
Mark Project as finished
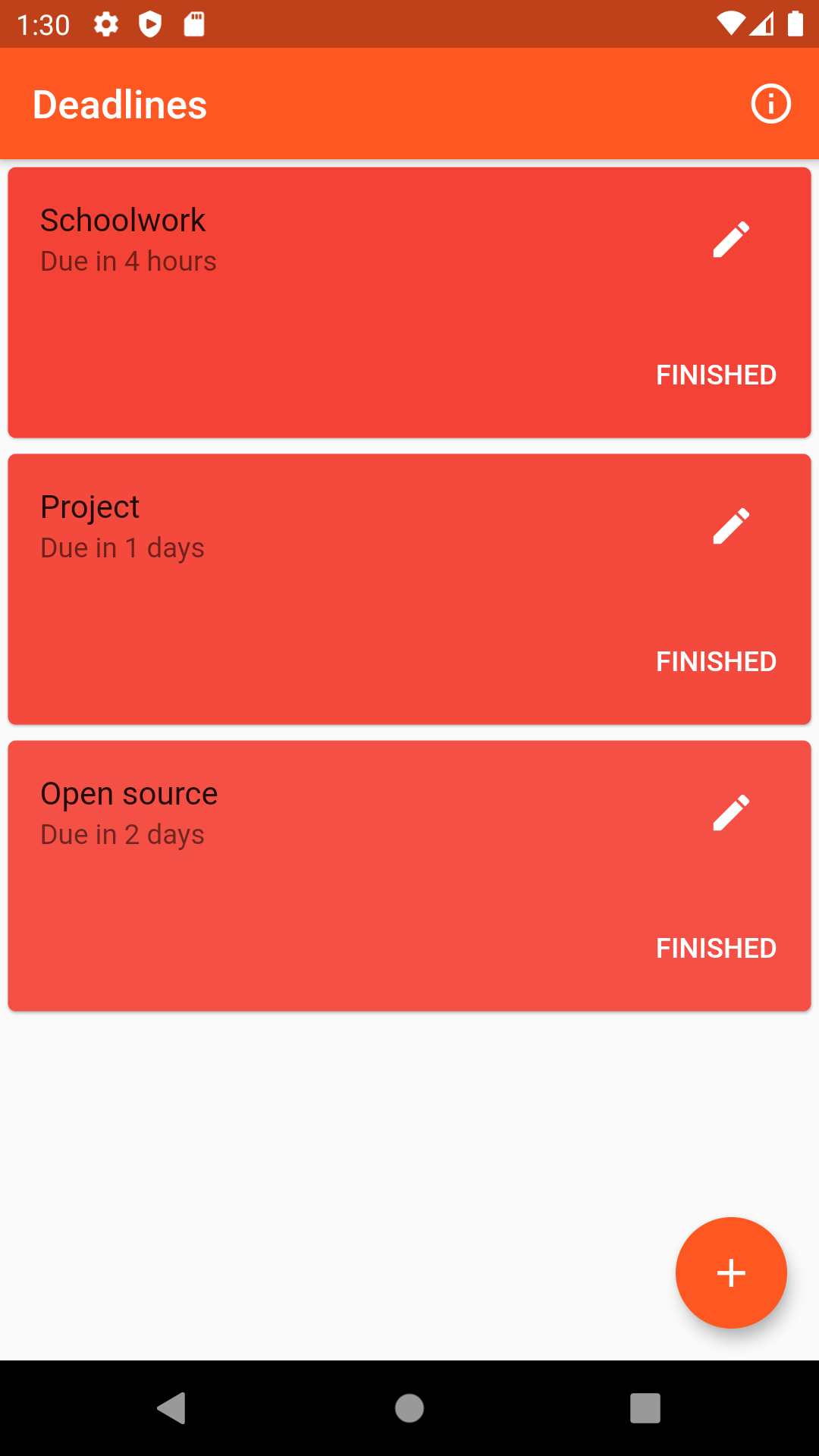pos(716,662)
